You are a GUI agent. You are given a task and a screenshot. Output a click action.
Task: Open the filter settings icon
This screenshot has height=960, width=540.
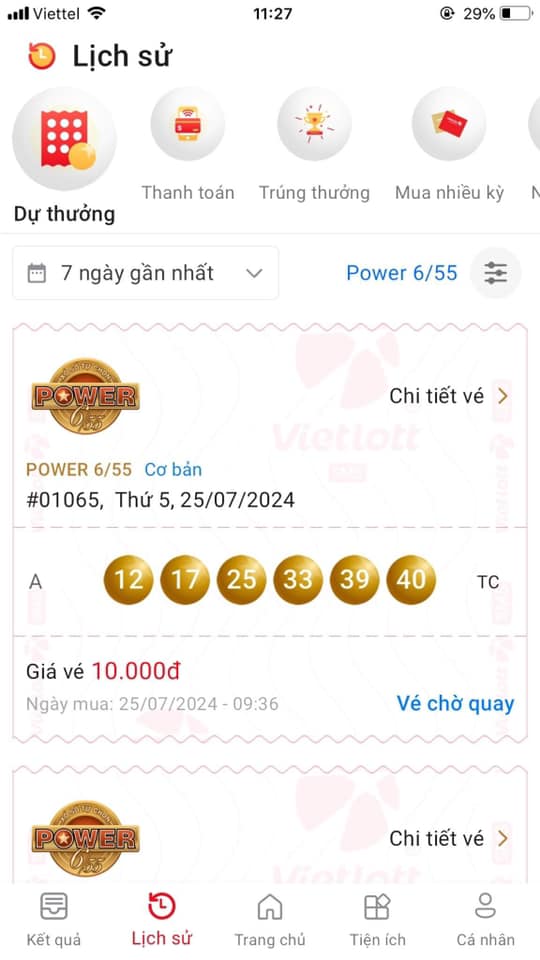495,273
